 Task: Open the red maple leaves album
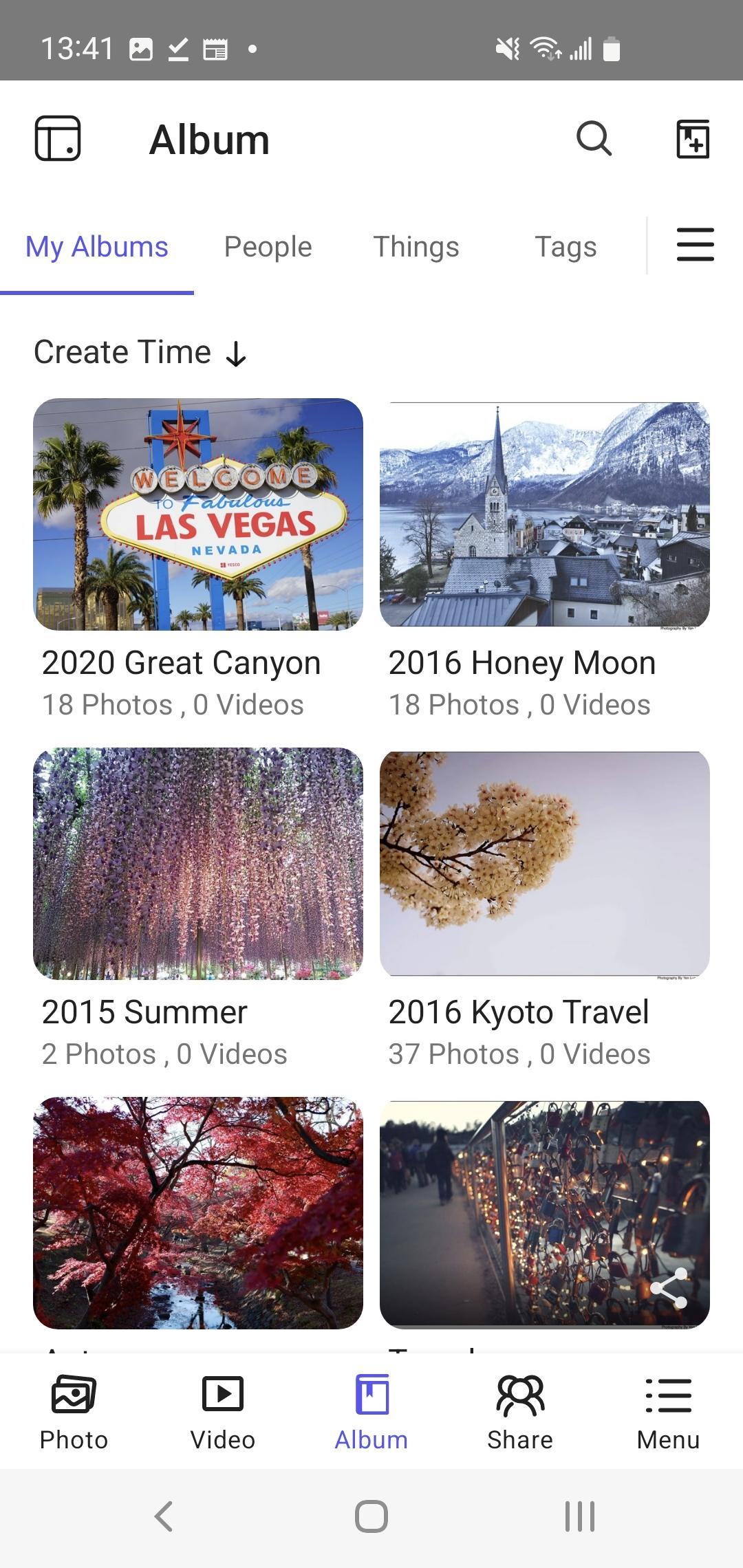pyautogui.click(x=198, y=1213)
